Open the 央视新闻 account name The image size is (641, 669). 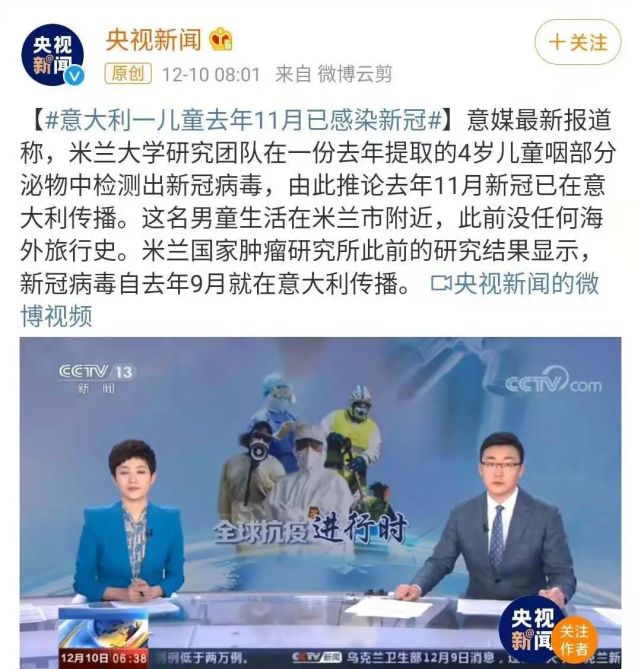click(154, 40)
